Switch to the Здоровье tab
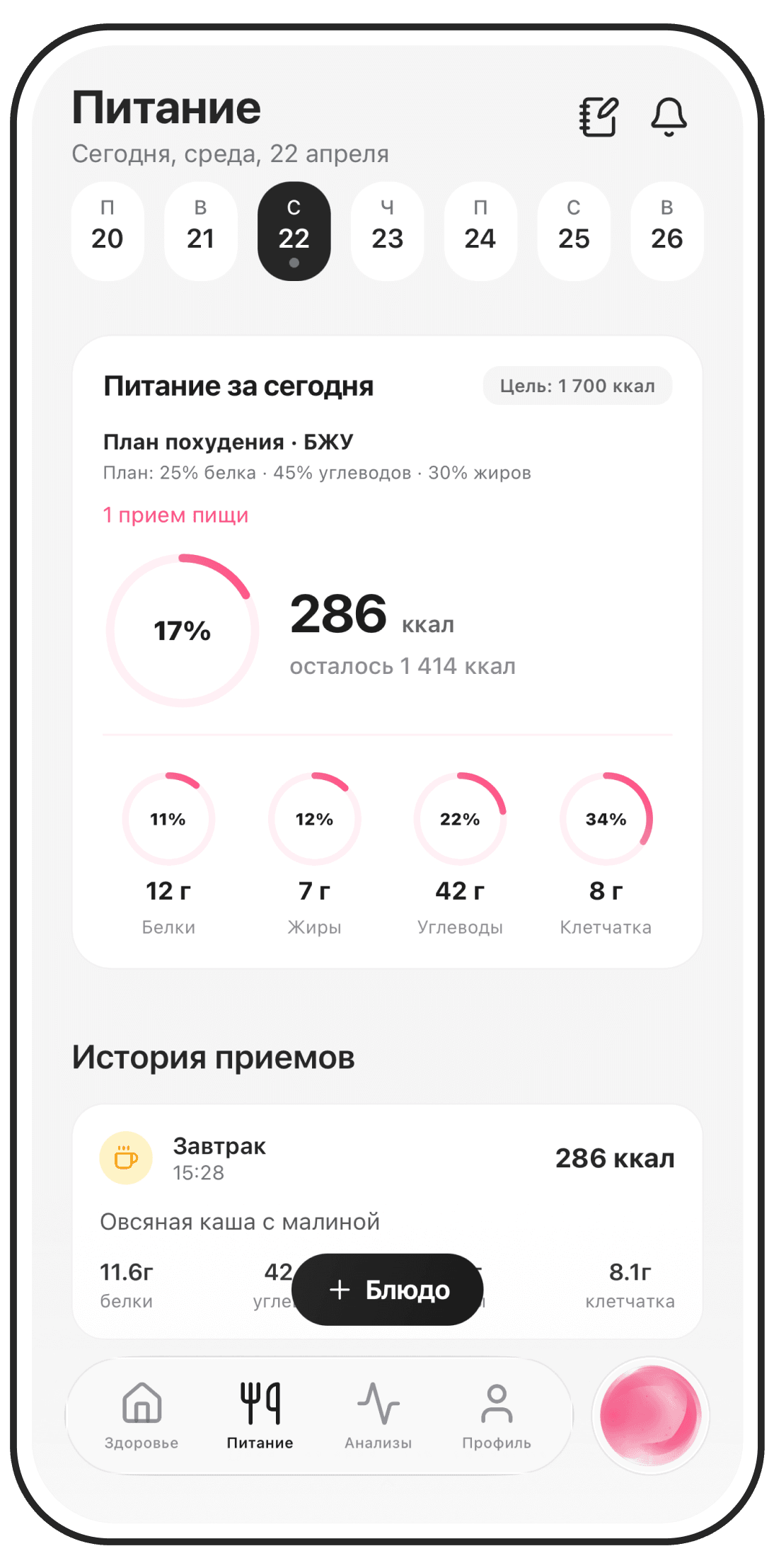Image resolution: width=774 pixels, height=1568 pixels. coord(141,1416)
